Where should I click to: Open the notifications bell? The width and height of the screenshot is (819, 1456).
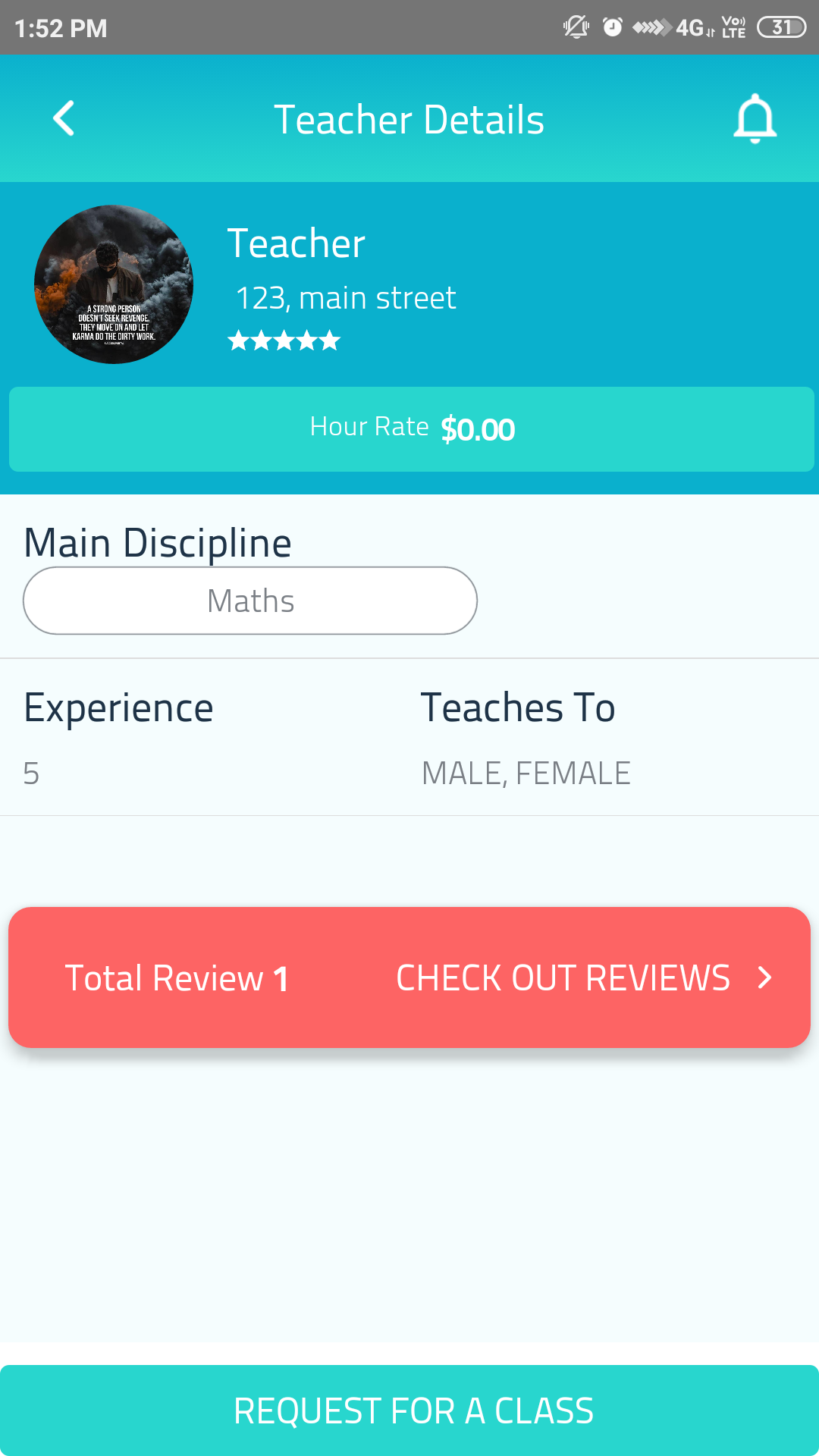(x=755, y=119)
